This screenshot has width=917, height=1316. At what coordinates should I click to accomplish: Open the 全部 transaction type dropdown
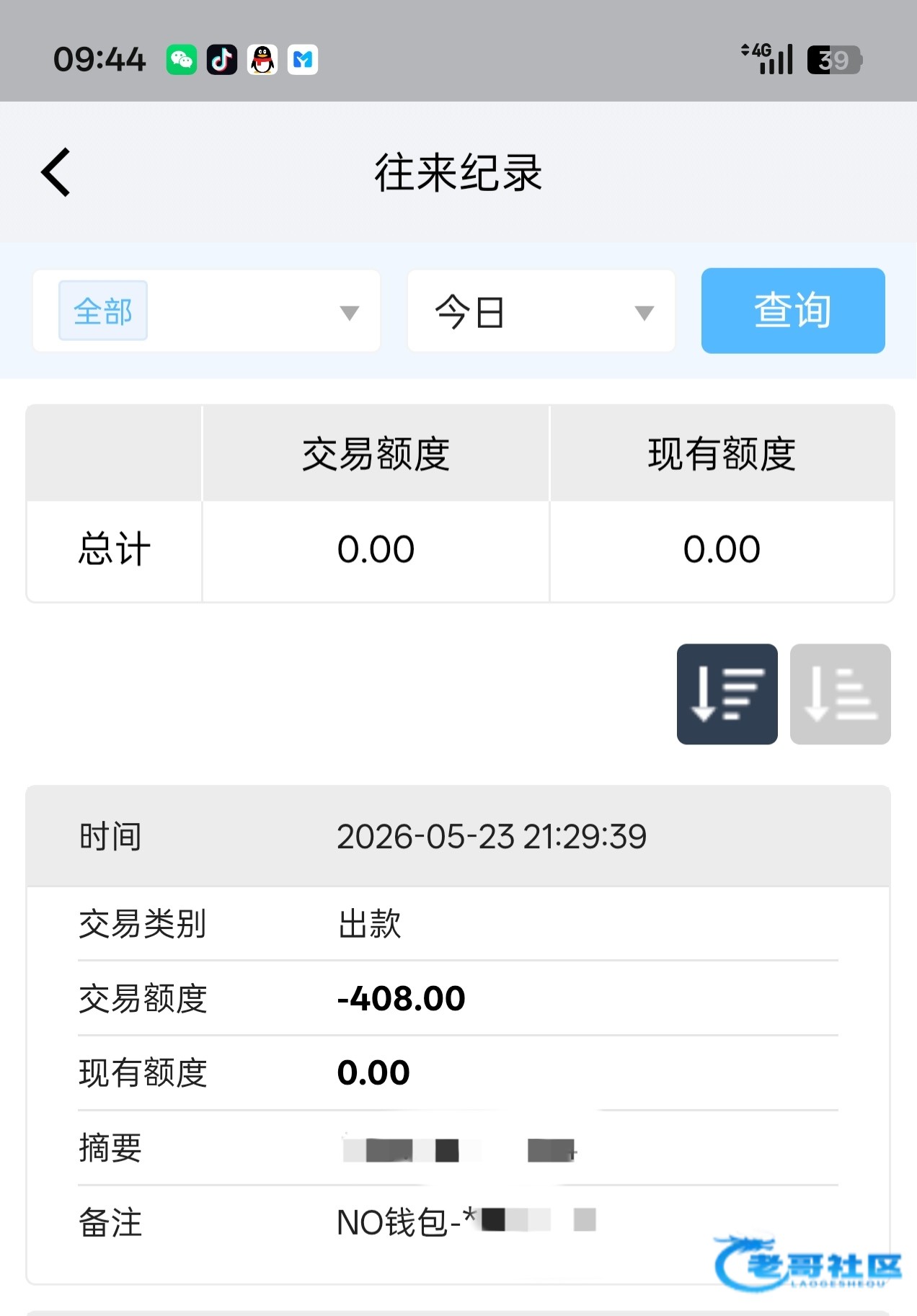click(x=206, y=311)
